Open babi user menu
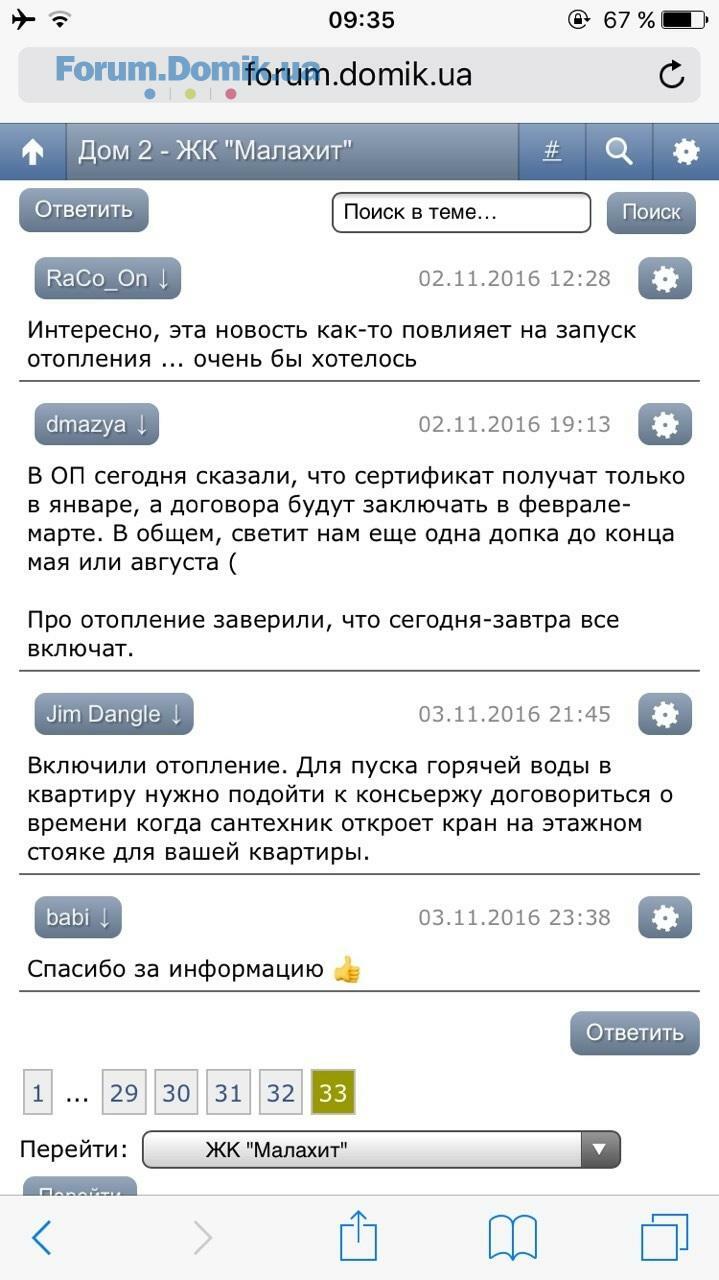 click(x=78, y=917)
